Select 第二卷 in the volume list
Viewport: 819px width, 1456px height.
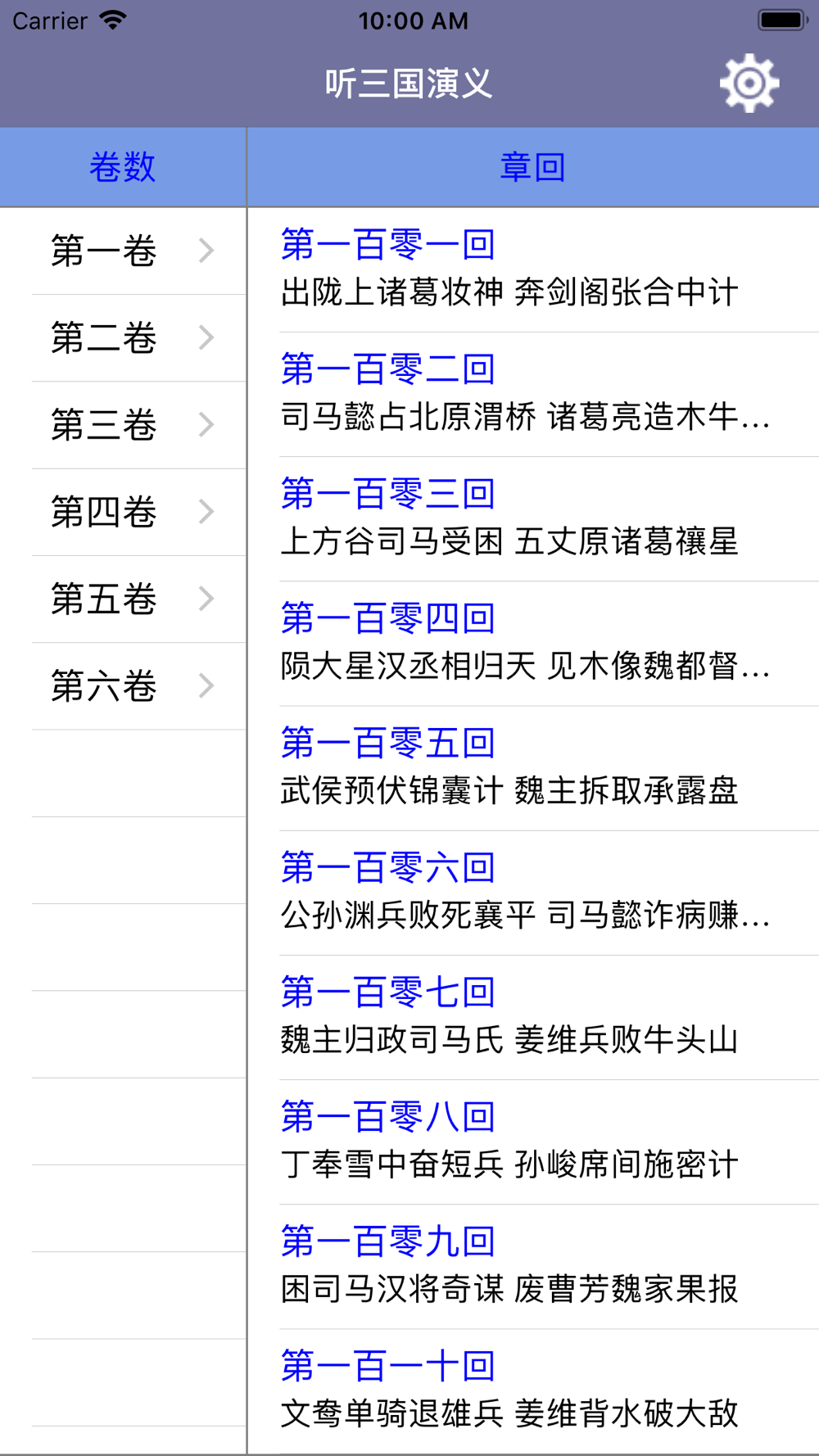[123, 338]
